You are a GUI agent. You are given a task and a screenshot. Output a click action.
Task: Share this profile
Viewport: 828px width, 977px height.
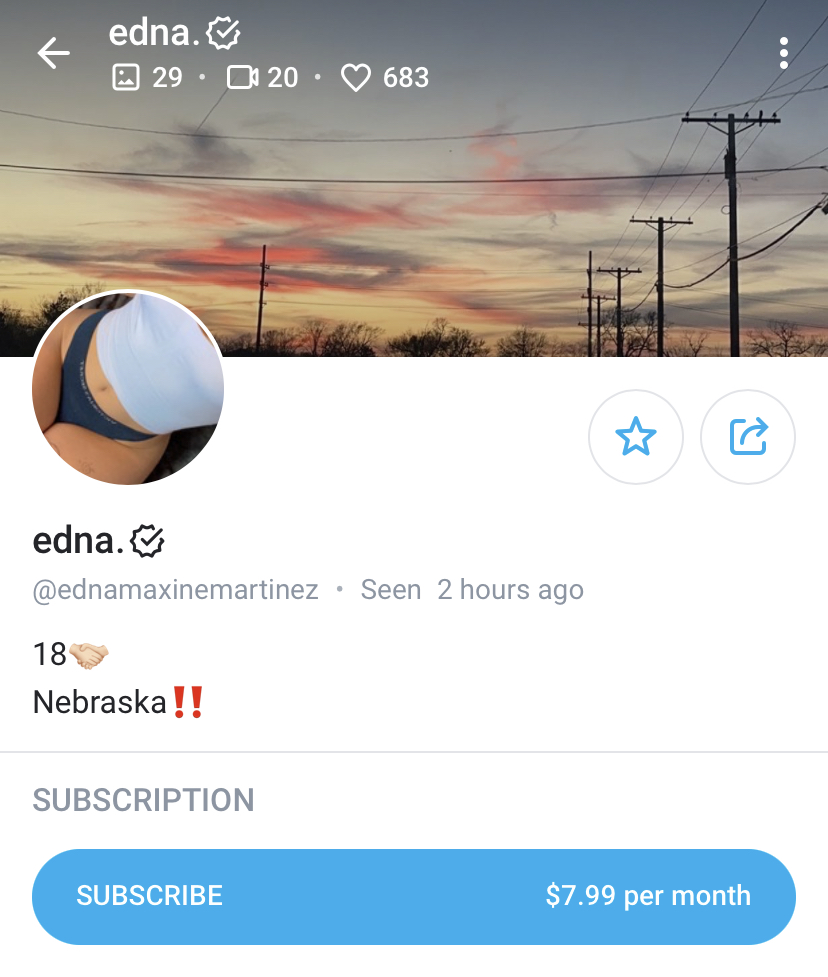click(748, 437)
